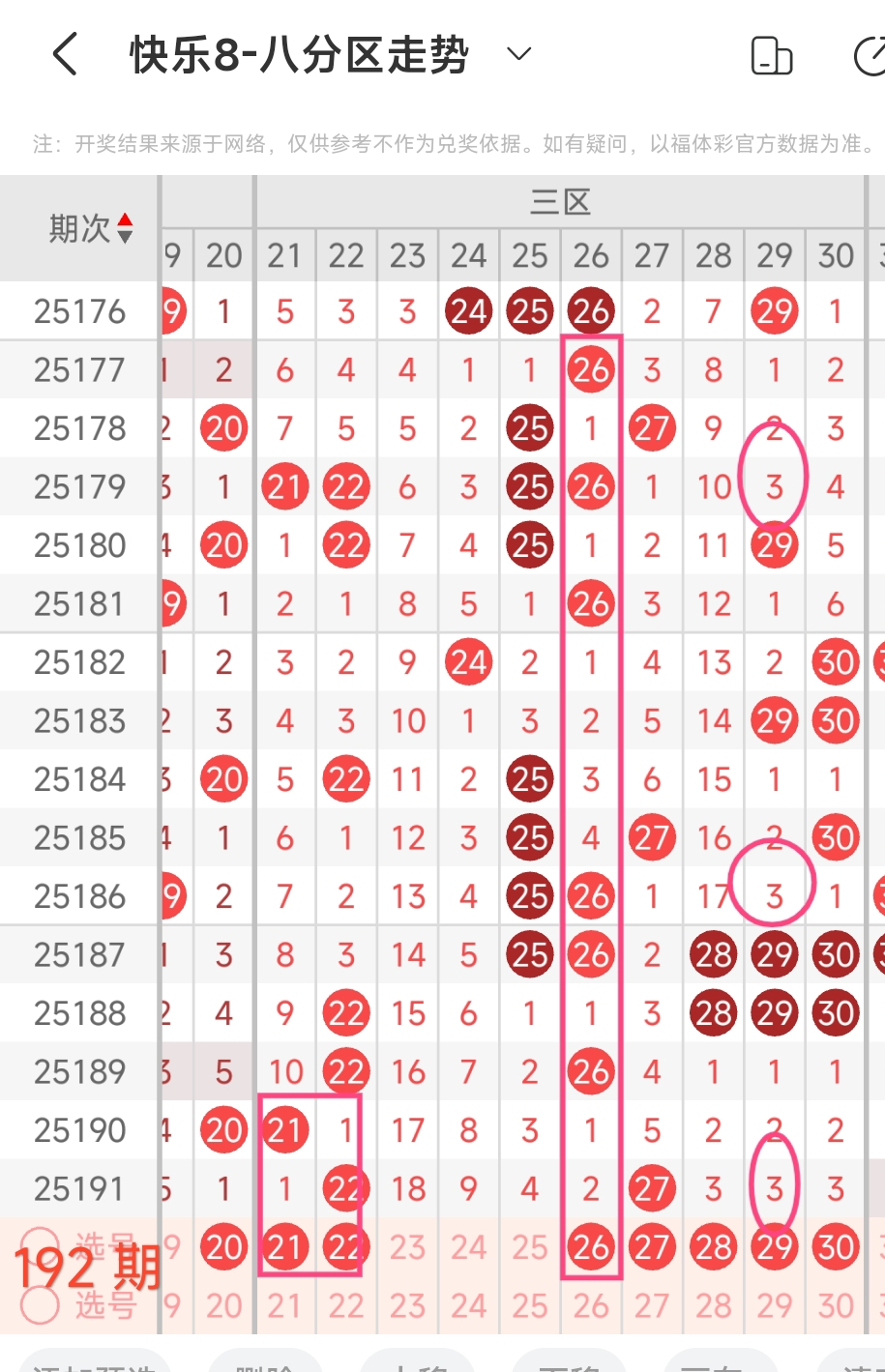Pick number 21 in the second selection row

tap(284, 1306)
